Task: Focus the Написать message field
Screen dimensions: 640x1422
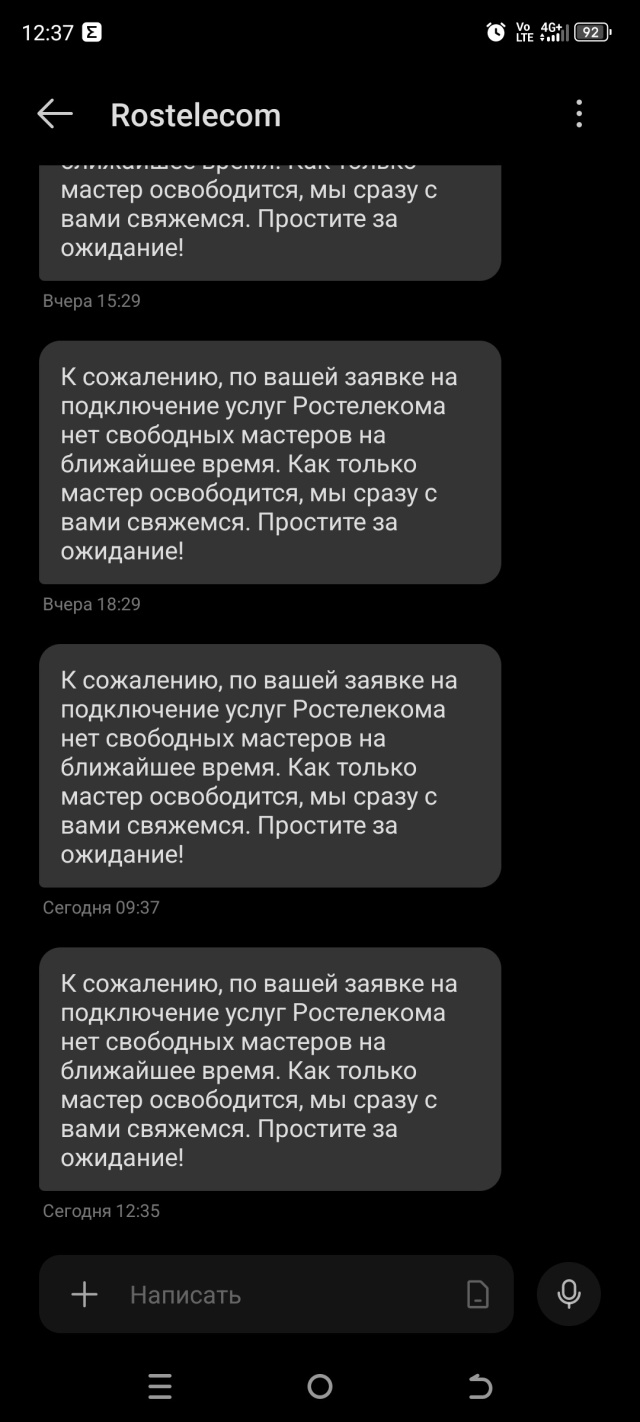Action: coord(280,1295)
